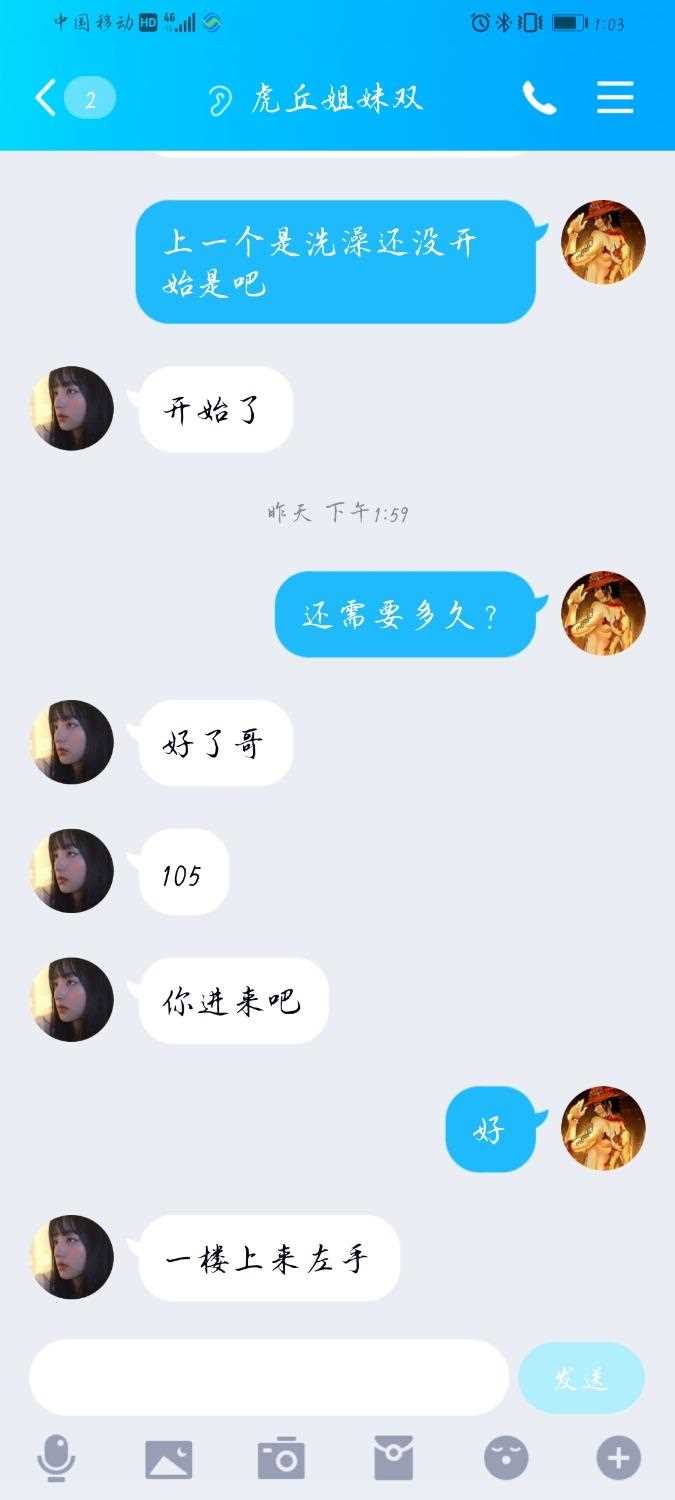
Task: Open the red packet option
Action: (393, 1459)
